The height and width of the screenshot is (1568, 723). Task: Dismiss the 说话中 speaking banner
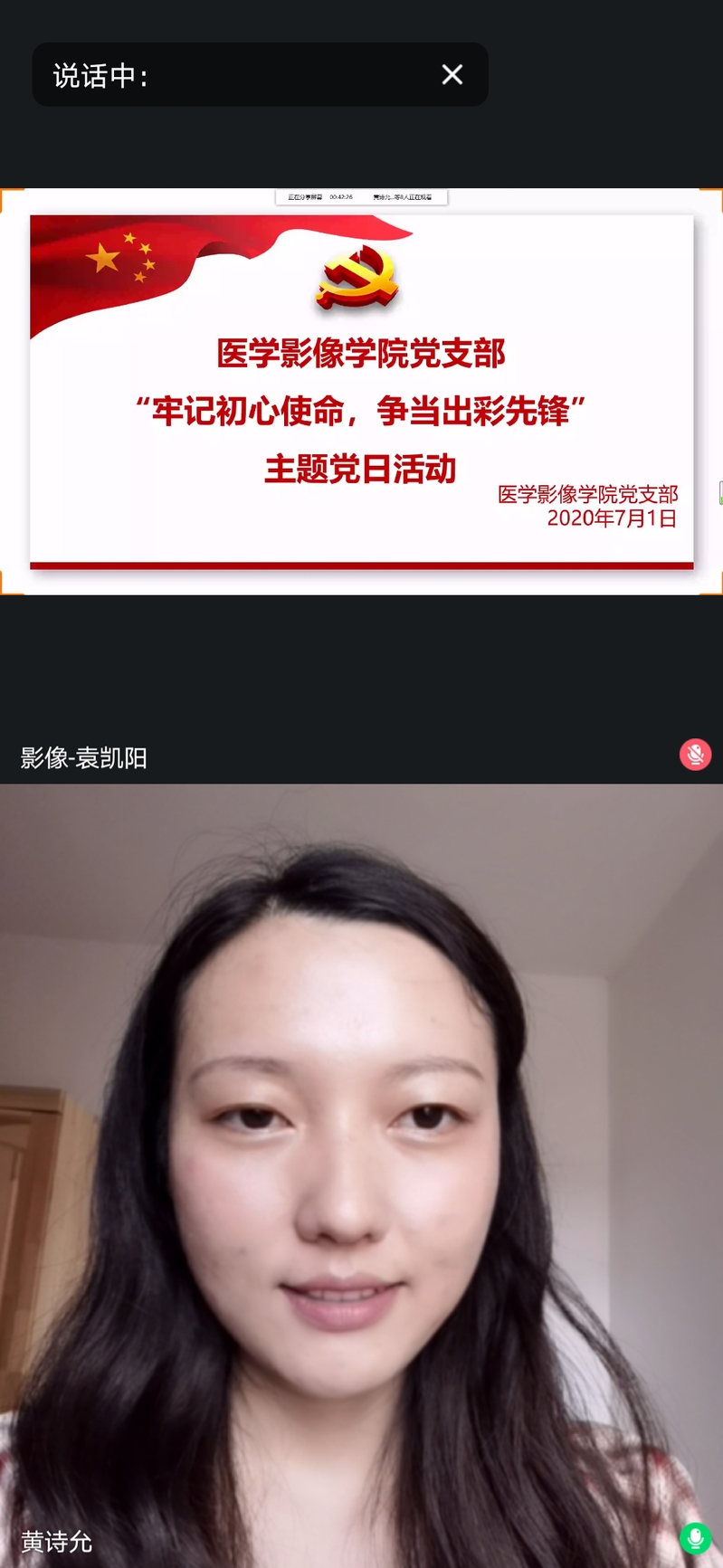[452, 74]
